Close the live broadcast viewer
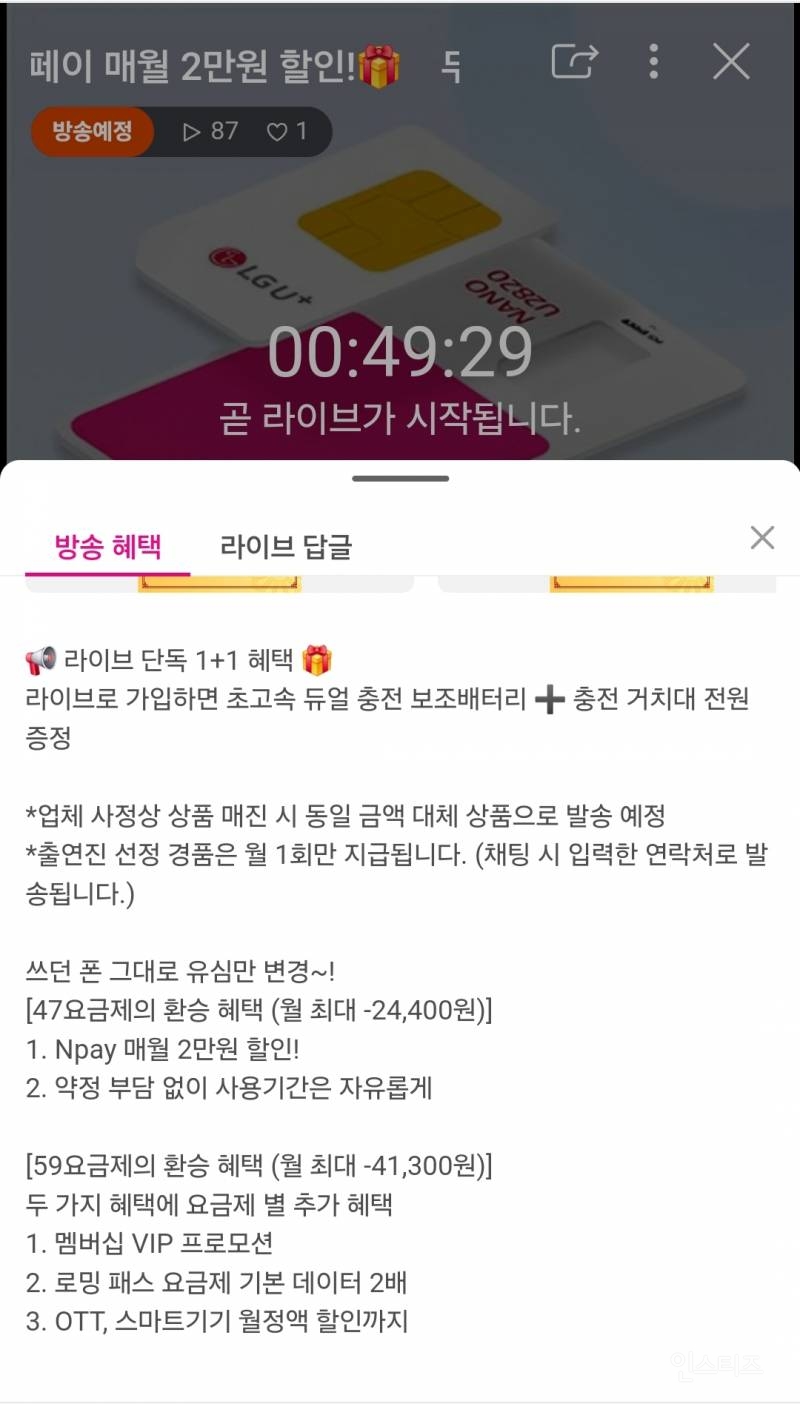 tap(731, 62)
